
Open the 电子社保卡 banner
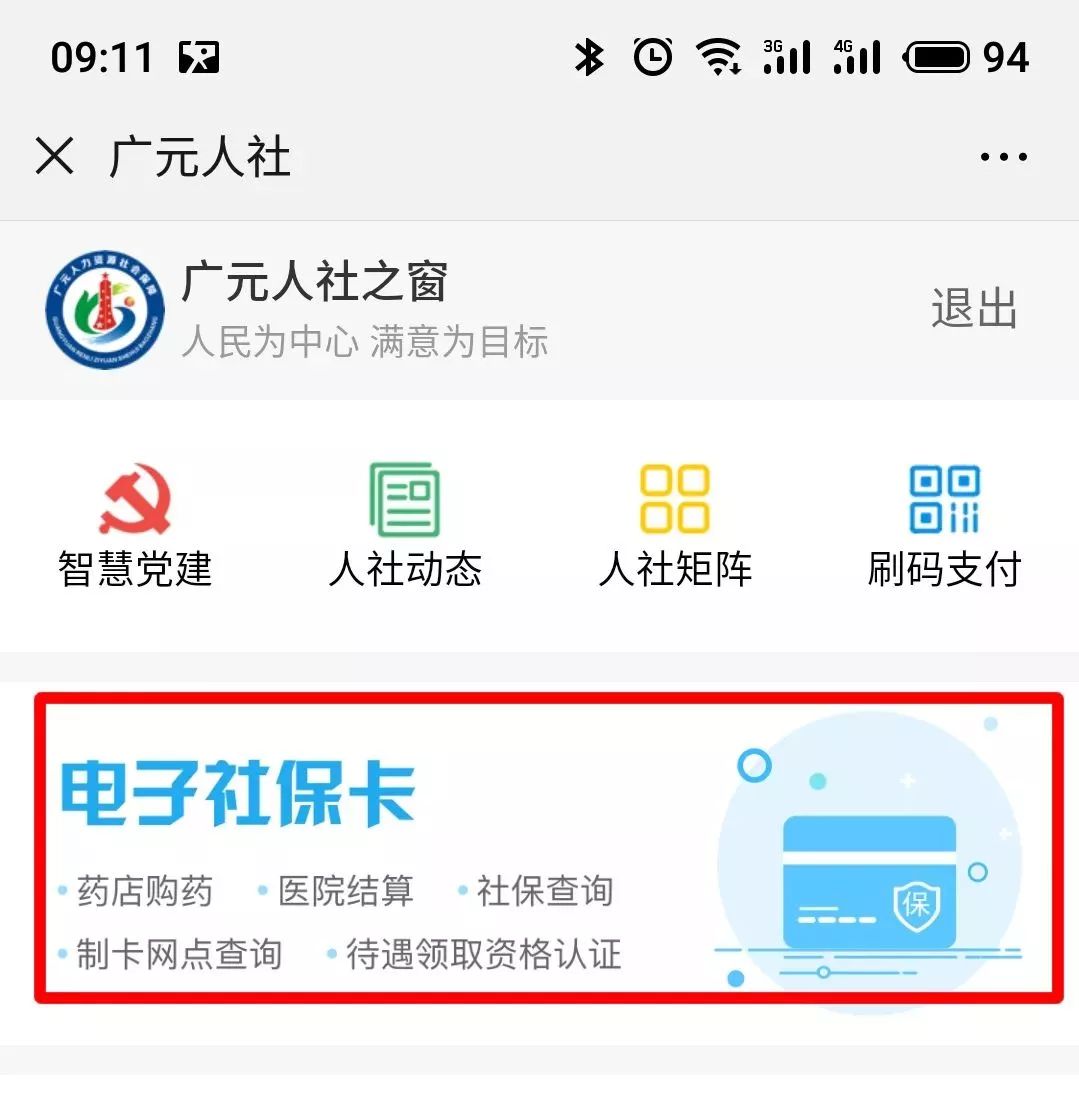548,846
